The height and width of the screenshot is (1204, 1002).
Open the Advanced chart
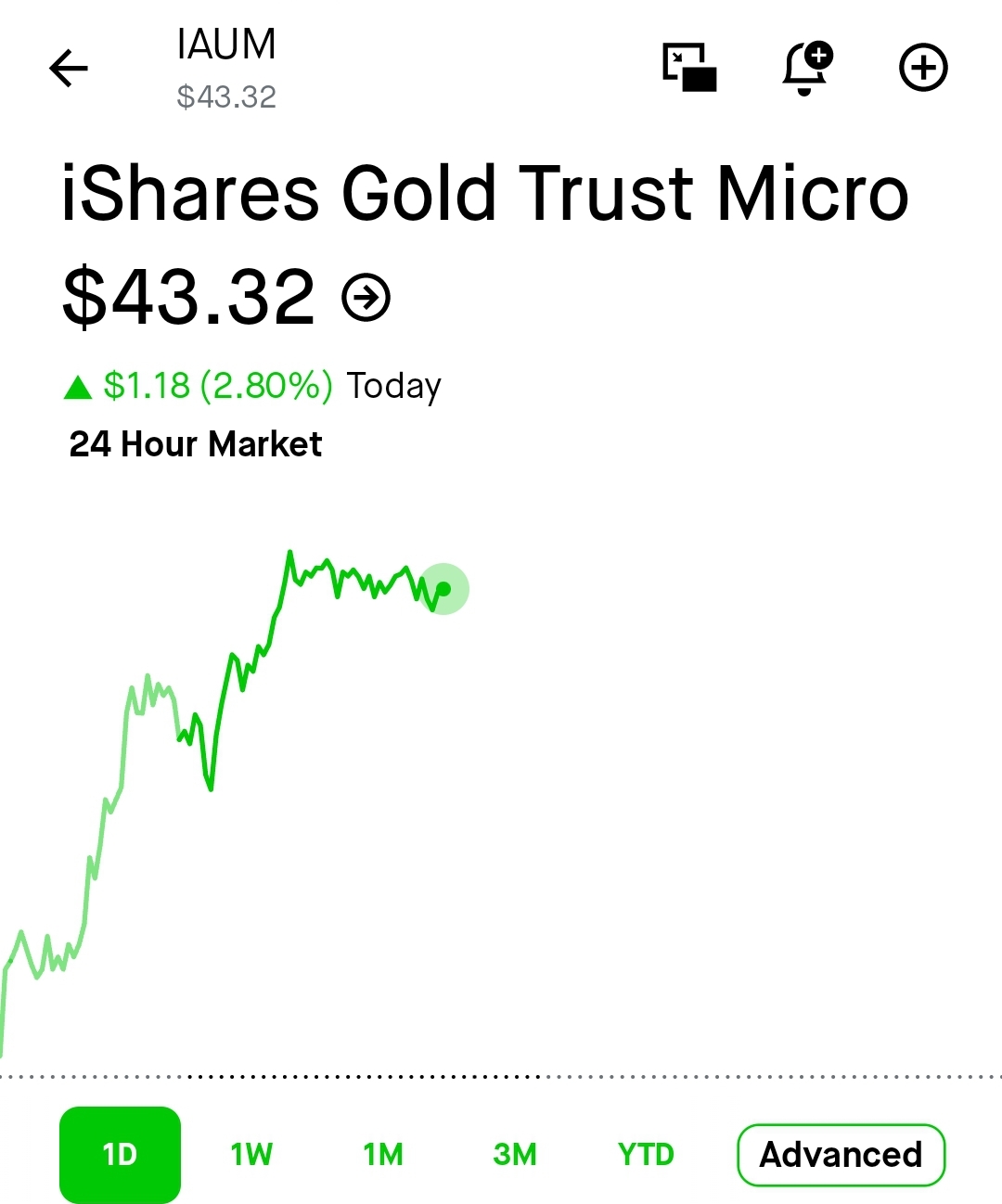click(x=841, y=1155)
